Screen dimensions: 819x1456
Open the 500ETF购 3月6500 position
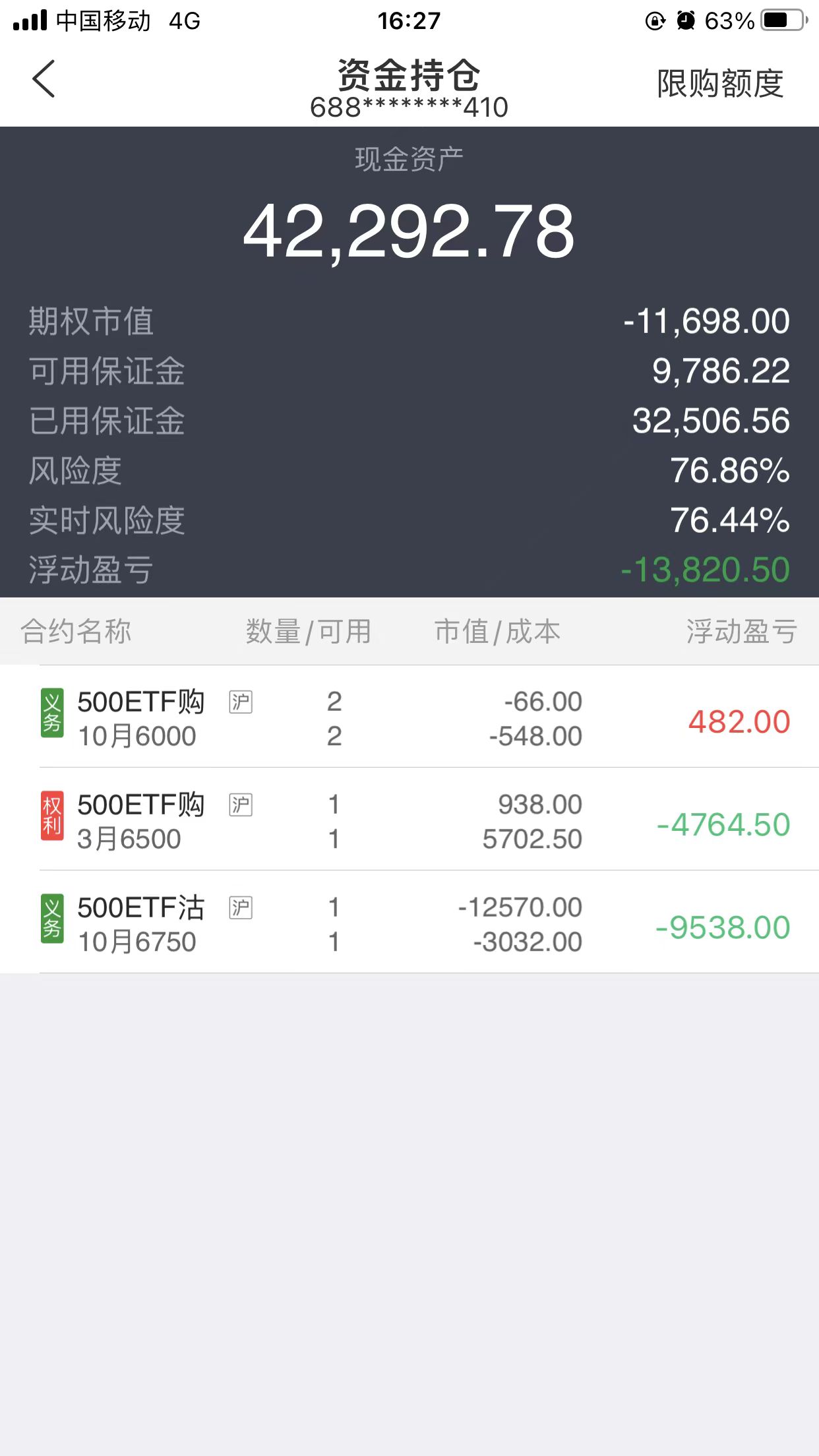409,822
